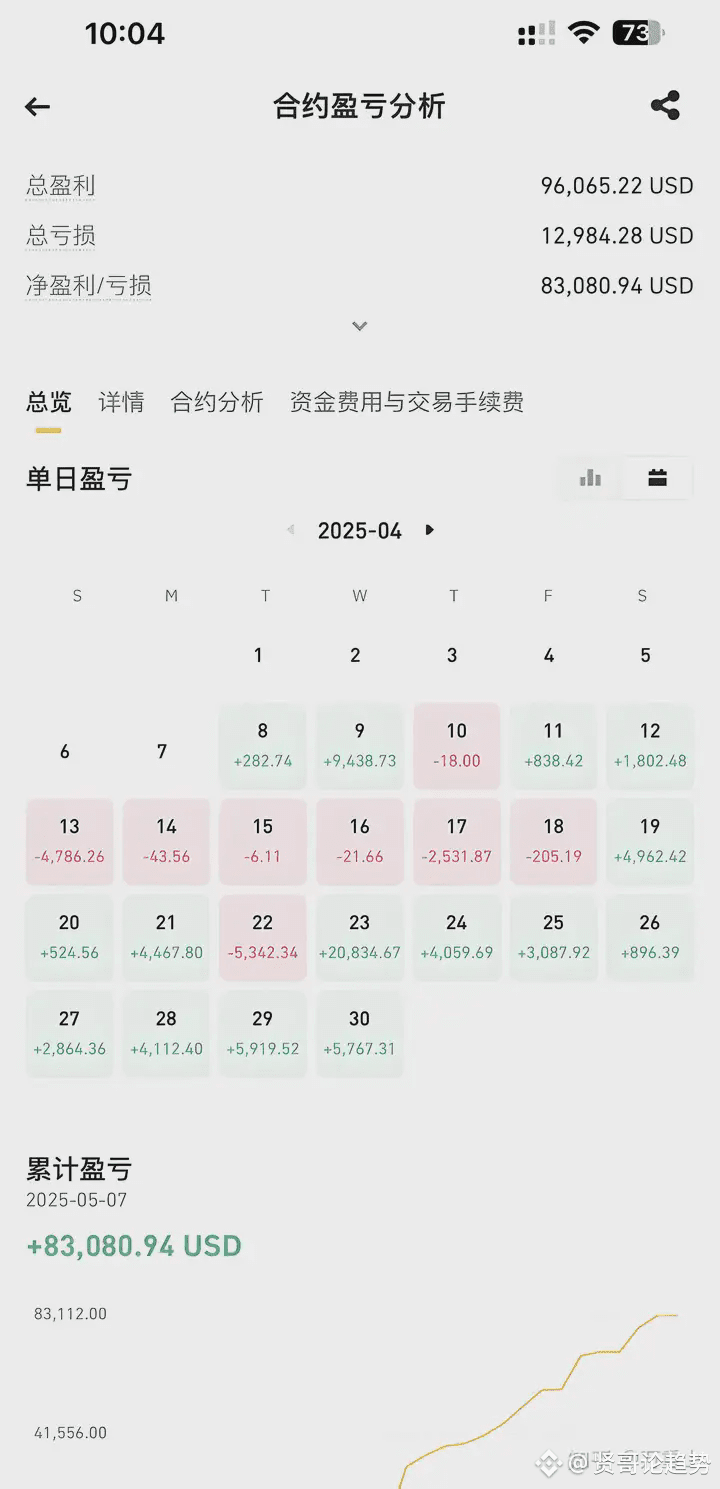Select the 资金费用与交易手续费 tab
The height and width of the screenshot is (1489, 720).
[x=407, y=402]
